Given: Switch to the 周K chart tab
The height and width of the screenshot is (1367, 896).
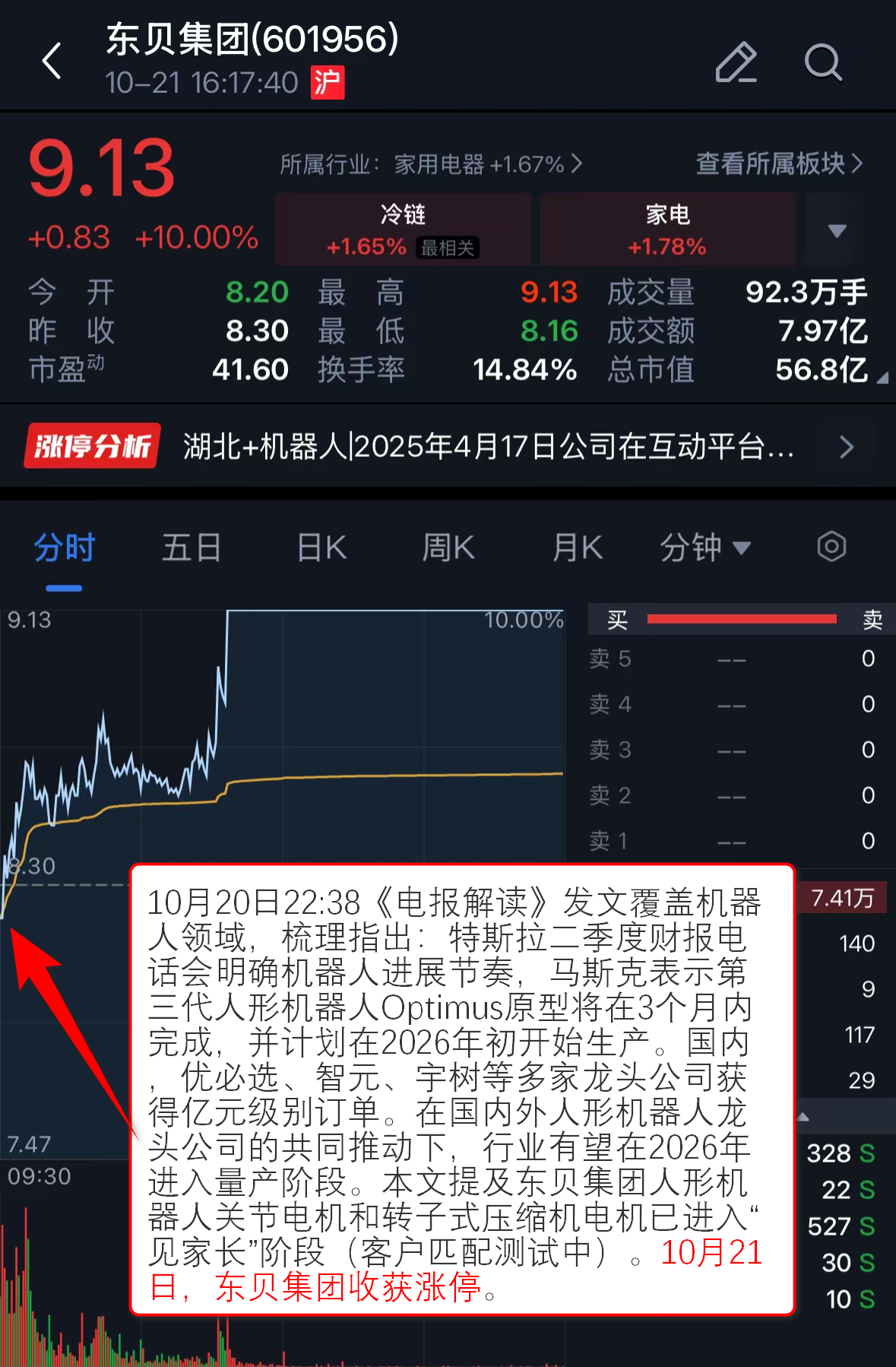Looking at the screenshot, I should pos(448,547).
